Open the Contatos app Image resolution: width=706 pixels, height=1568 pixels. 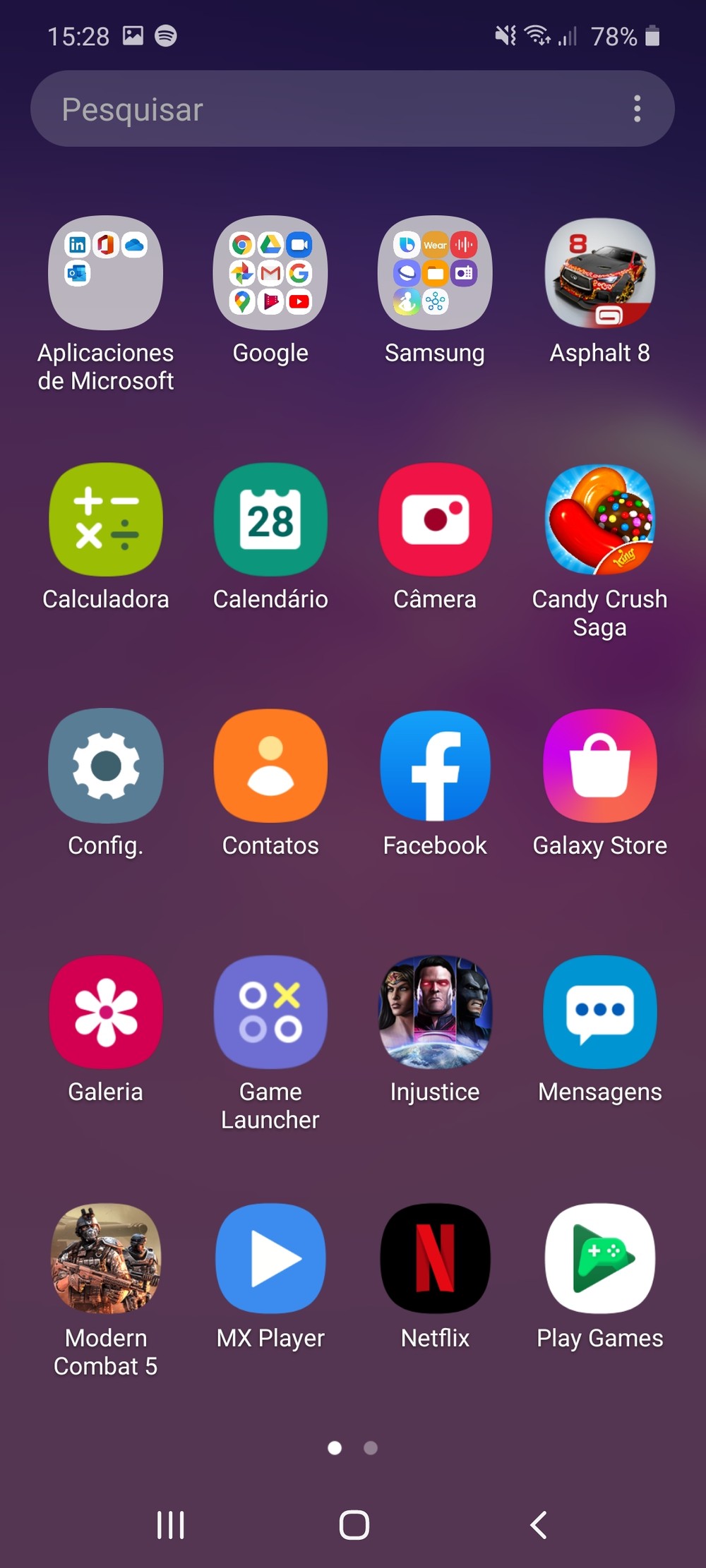270,766
